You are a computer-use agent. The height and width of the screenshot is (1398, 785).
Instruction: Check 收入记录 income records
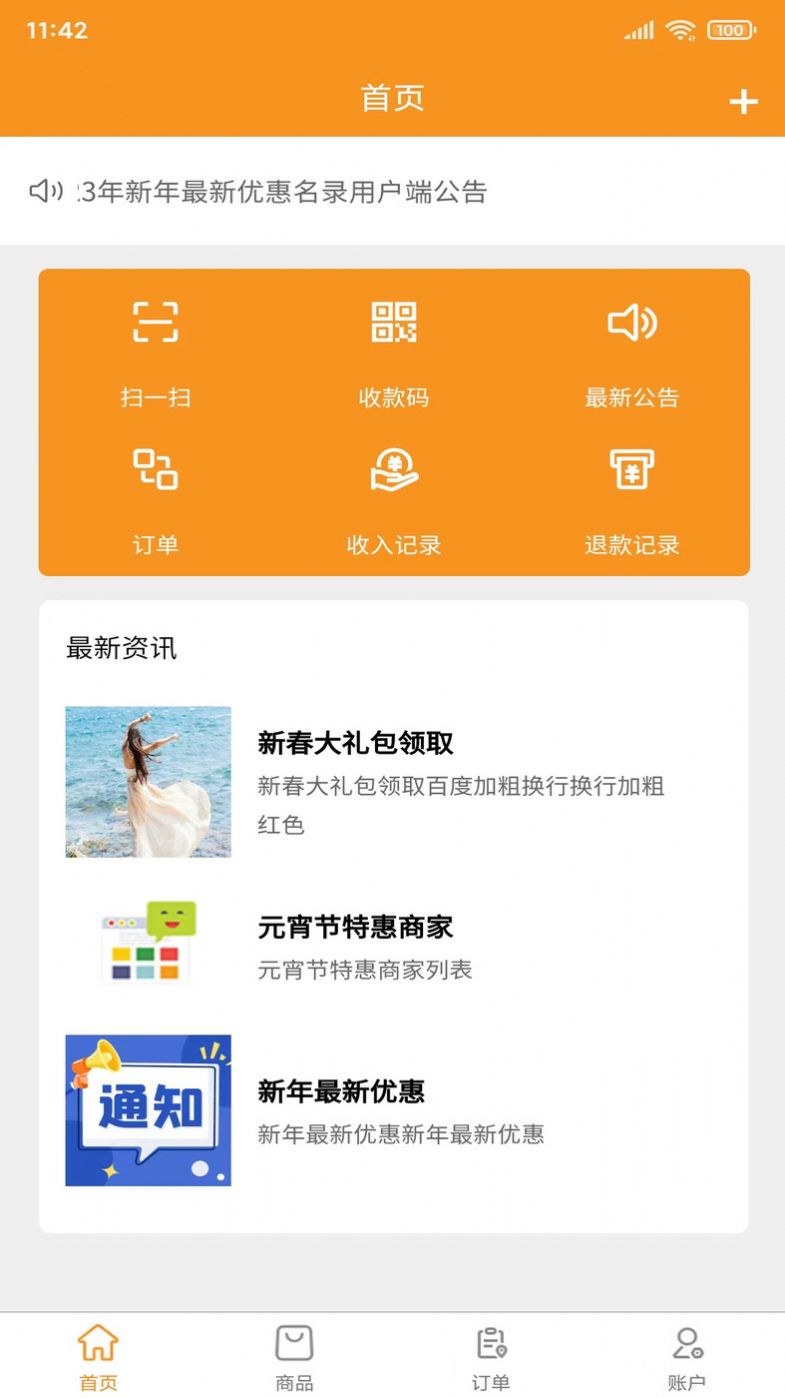point(393,502)
